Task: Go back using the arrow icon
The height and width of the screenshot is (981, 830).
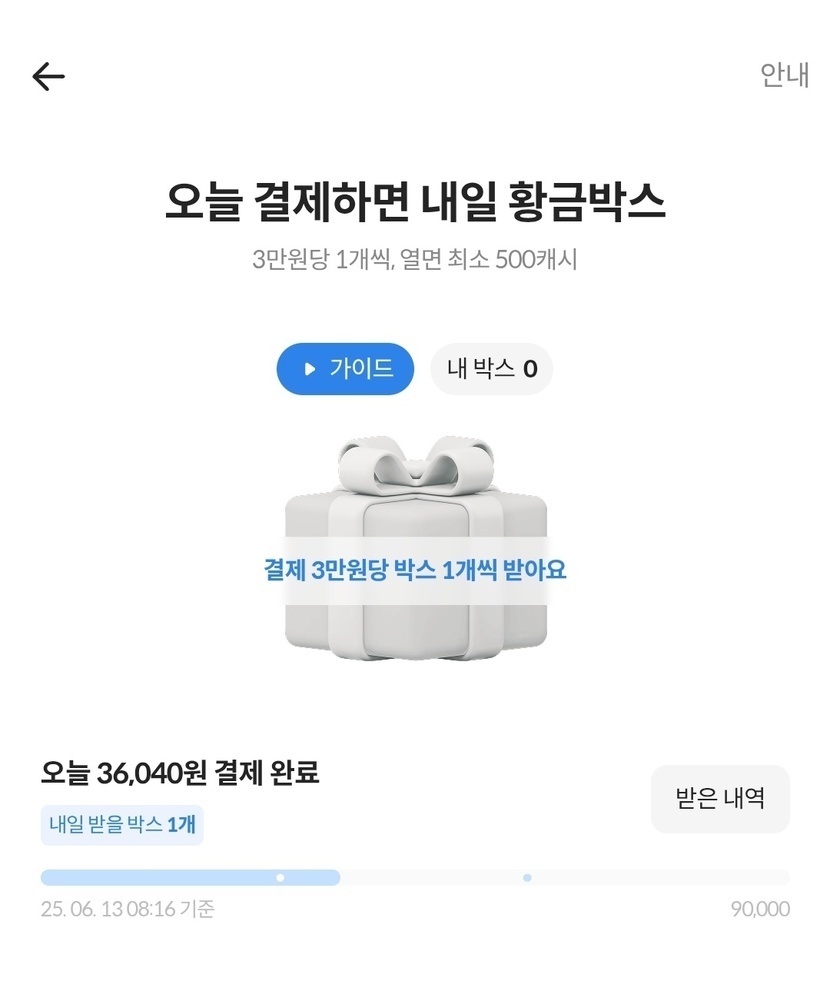Action: pos(48,76)
